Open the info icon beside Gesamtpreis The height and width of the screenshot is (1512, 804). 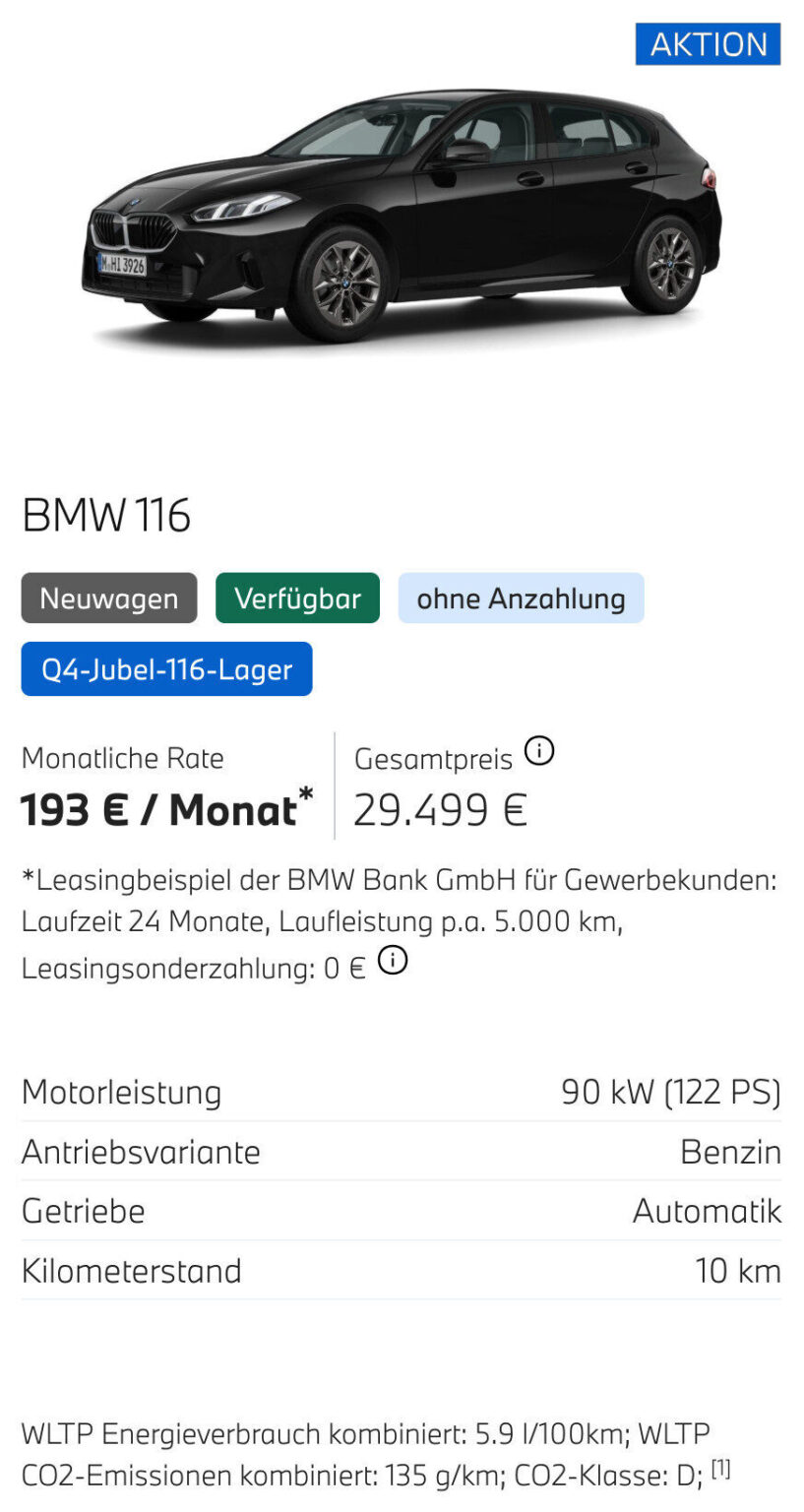pos(539,752)
